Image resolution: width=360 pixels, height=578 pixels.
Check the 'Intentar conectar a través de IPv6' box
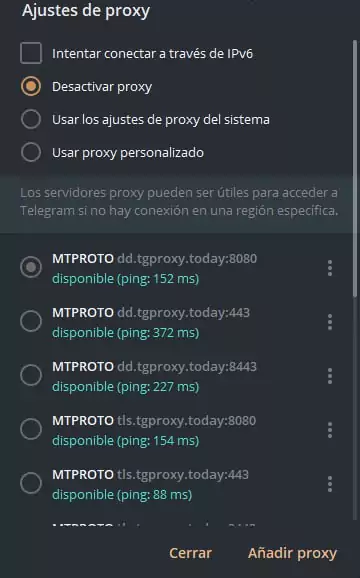31,53
